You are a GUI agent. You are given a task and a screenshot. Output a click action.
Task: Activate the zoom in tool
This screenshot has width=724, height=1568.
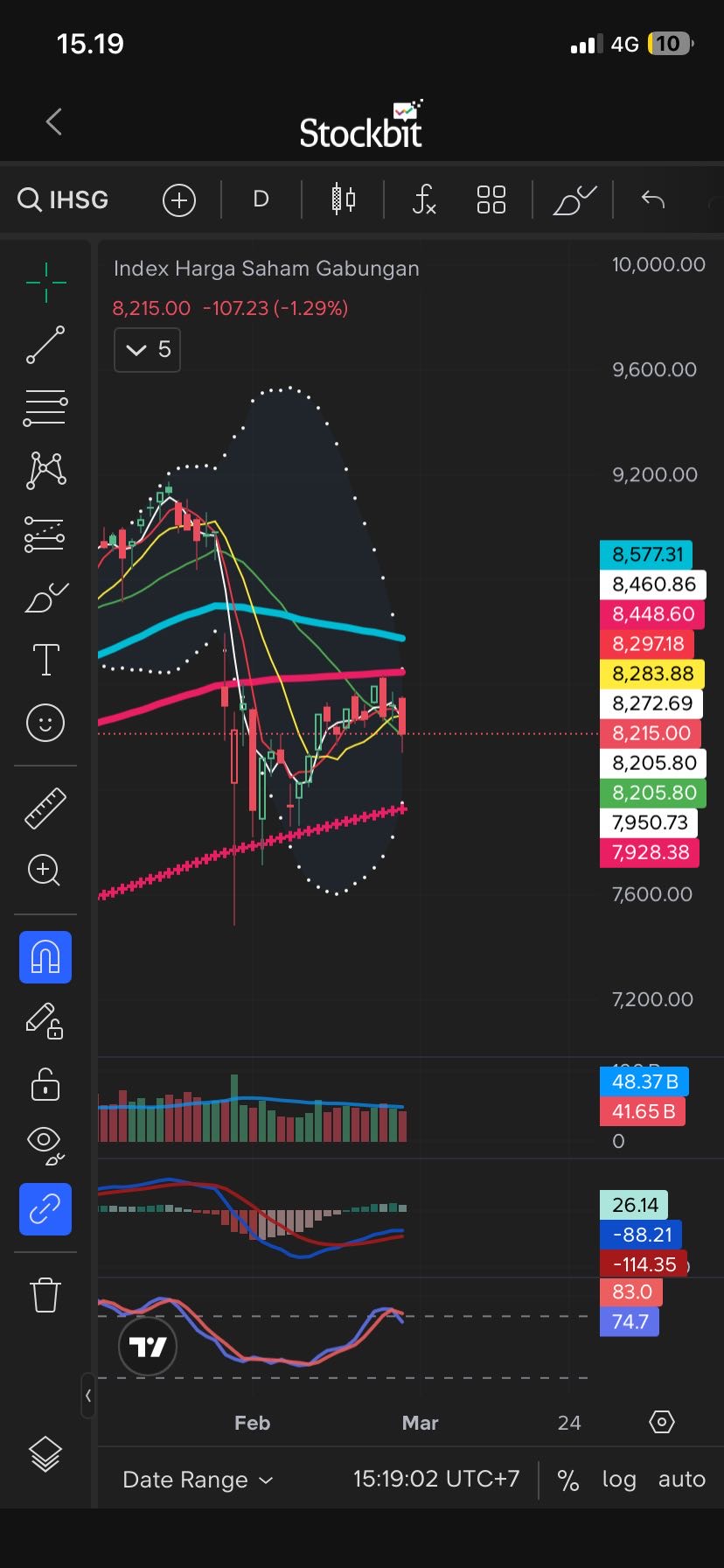click(x=45, y=871)
